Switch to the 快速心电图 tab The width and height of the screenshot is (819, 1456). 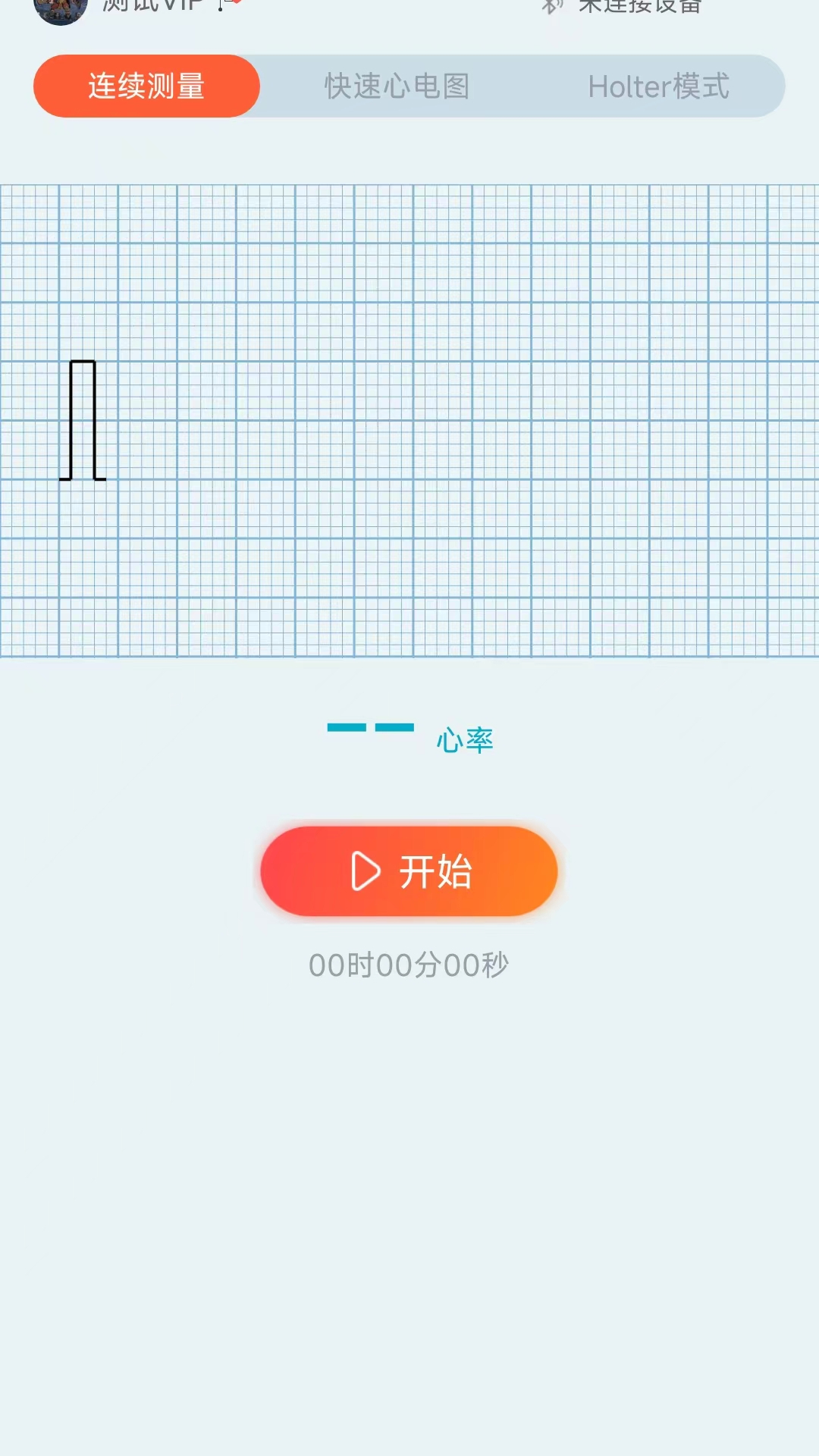tap(397, 86)
